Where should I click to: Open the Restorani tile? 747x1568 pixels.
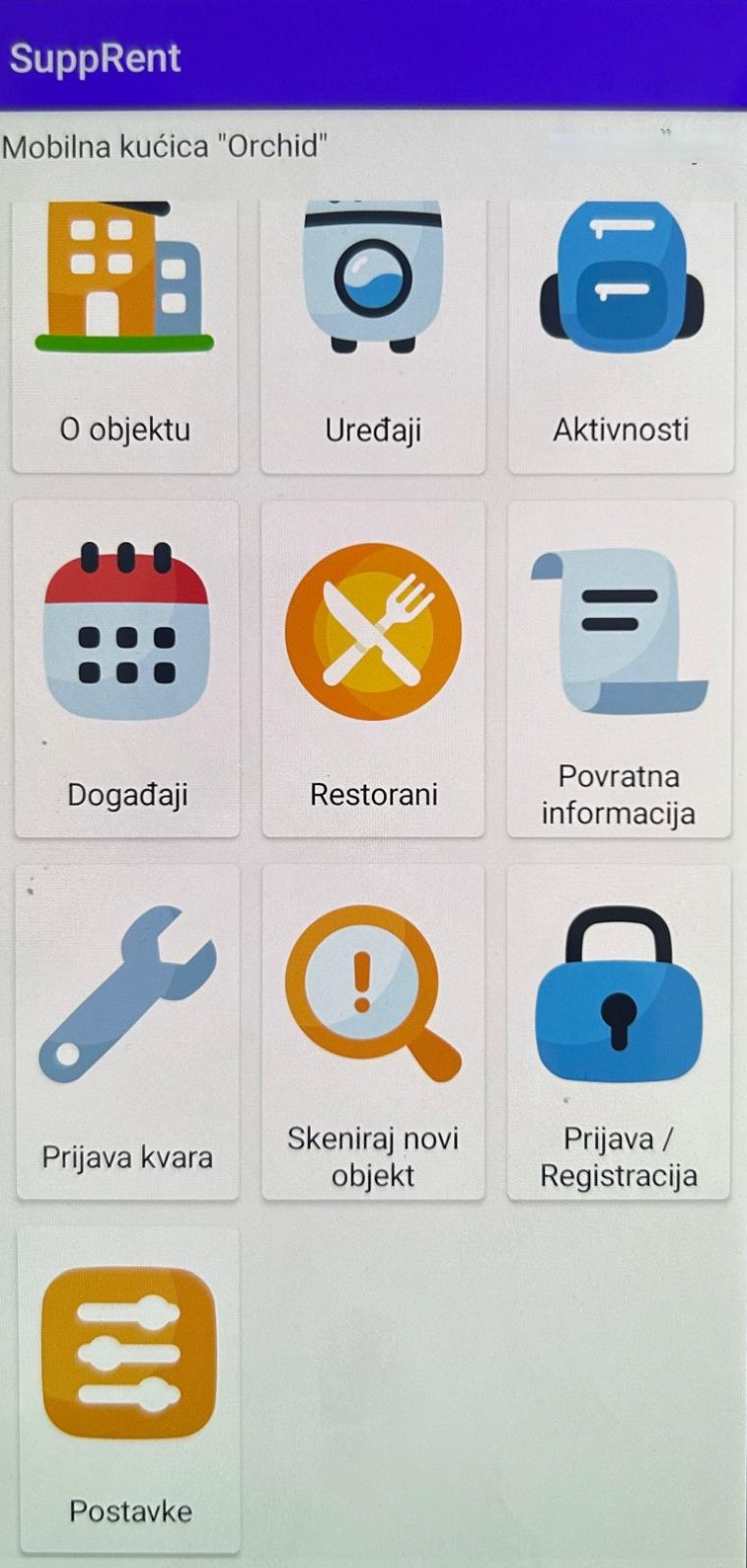(x=373, y=668)
